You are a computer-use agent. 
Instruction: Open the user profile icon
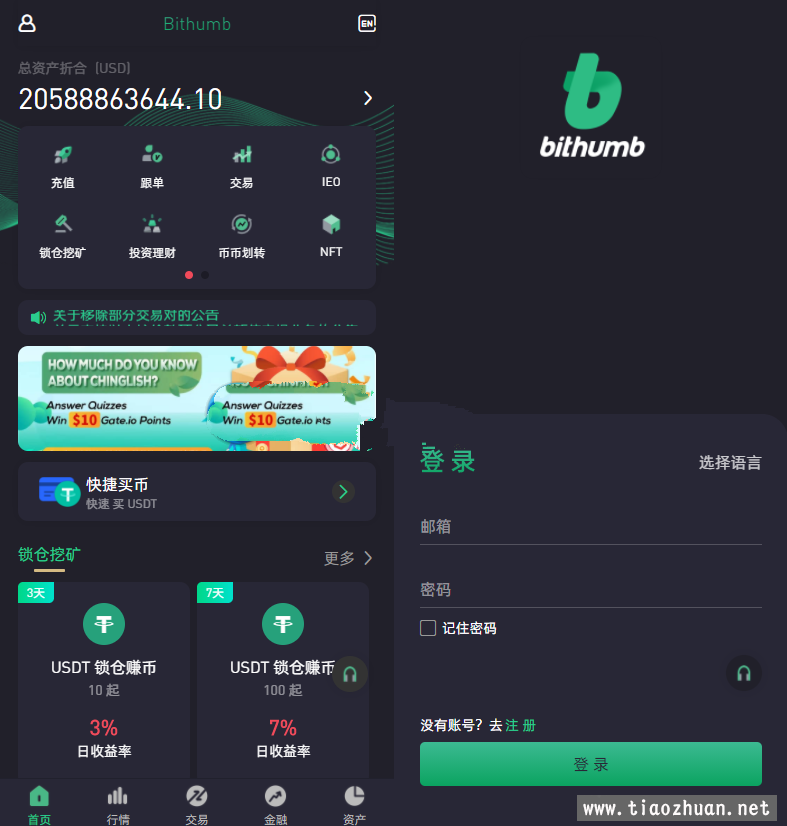tap(27, 23)
